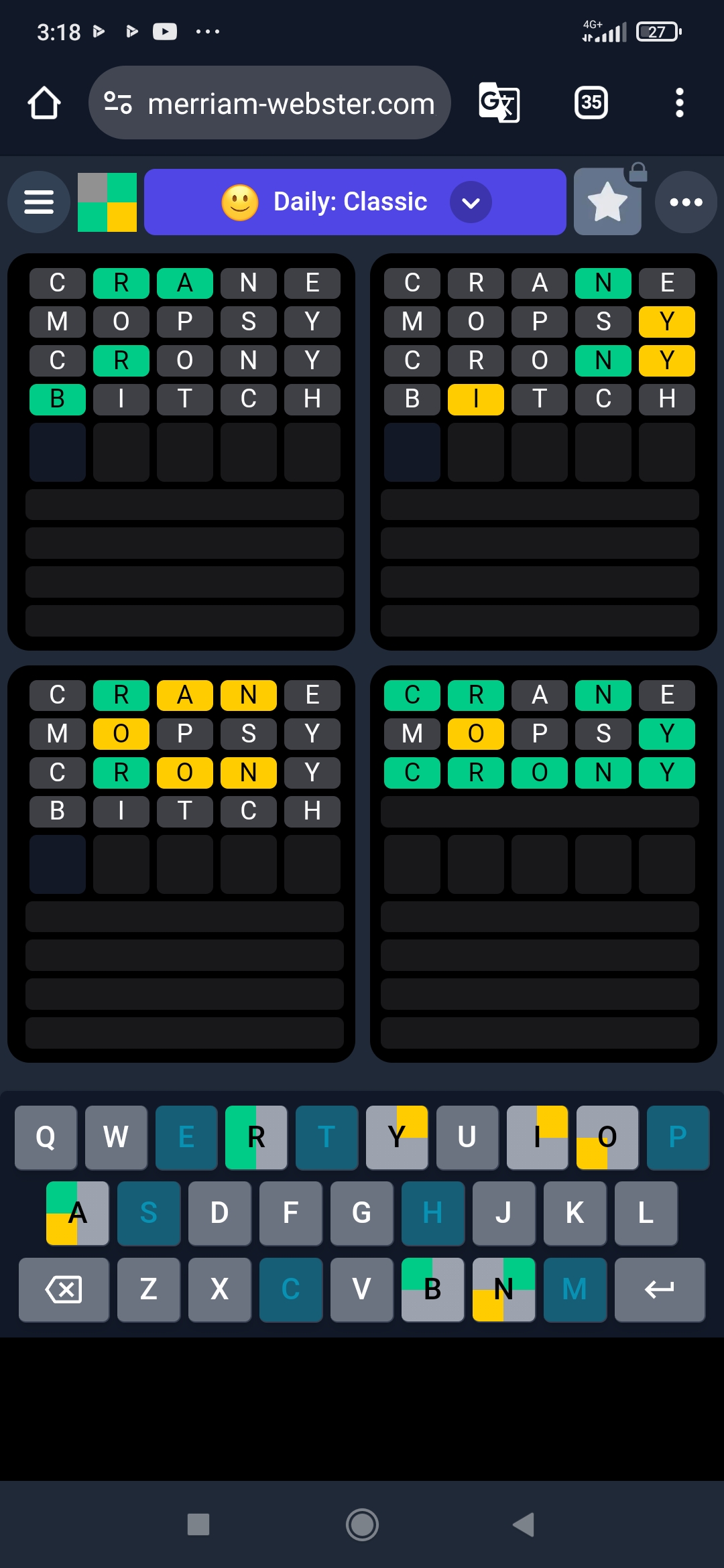Type letter L on the game keyboard
Screen dimensions: 724x1568
(646, 1213)
